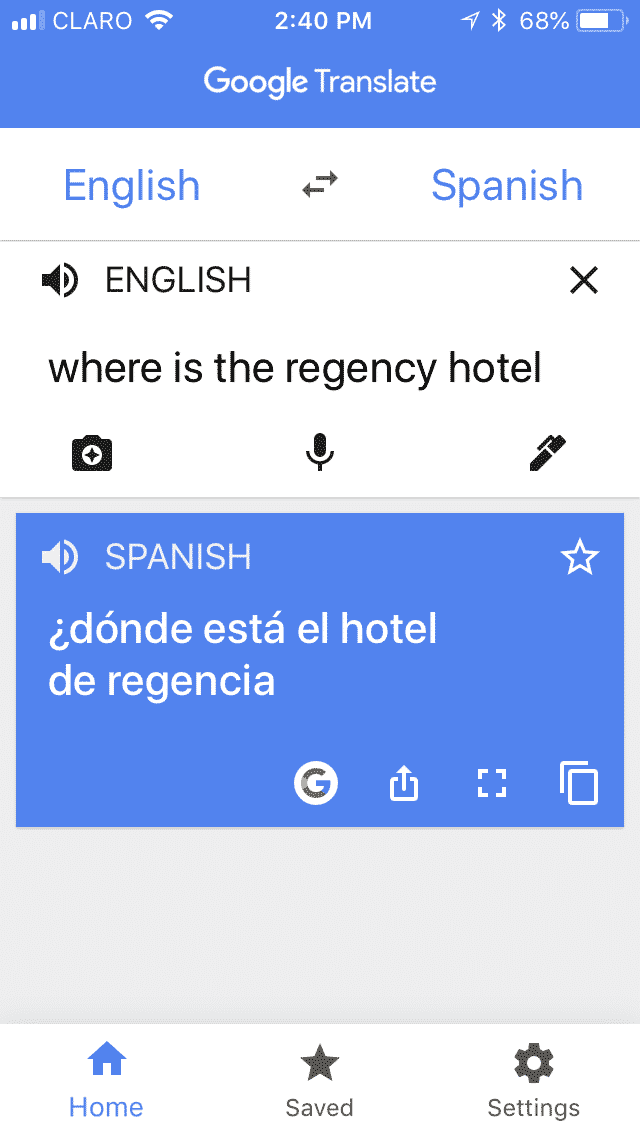Clear the entered English text
Image resolution: width=640 pixels, height=1136 pixels.
[583, 280]
